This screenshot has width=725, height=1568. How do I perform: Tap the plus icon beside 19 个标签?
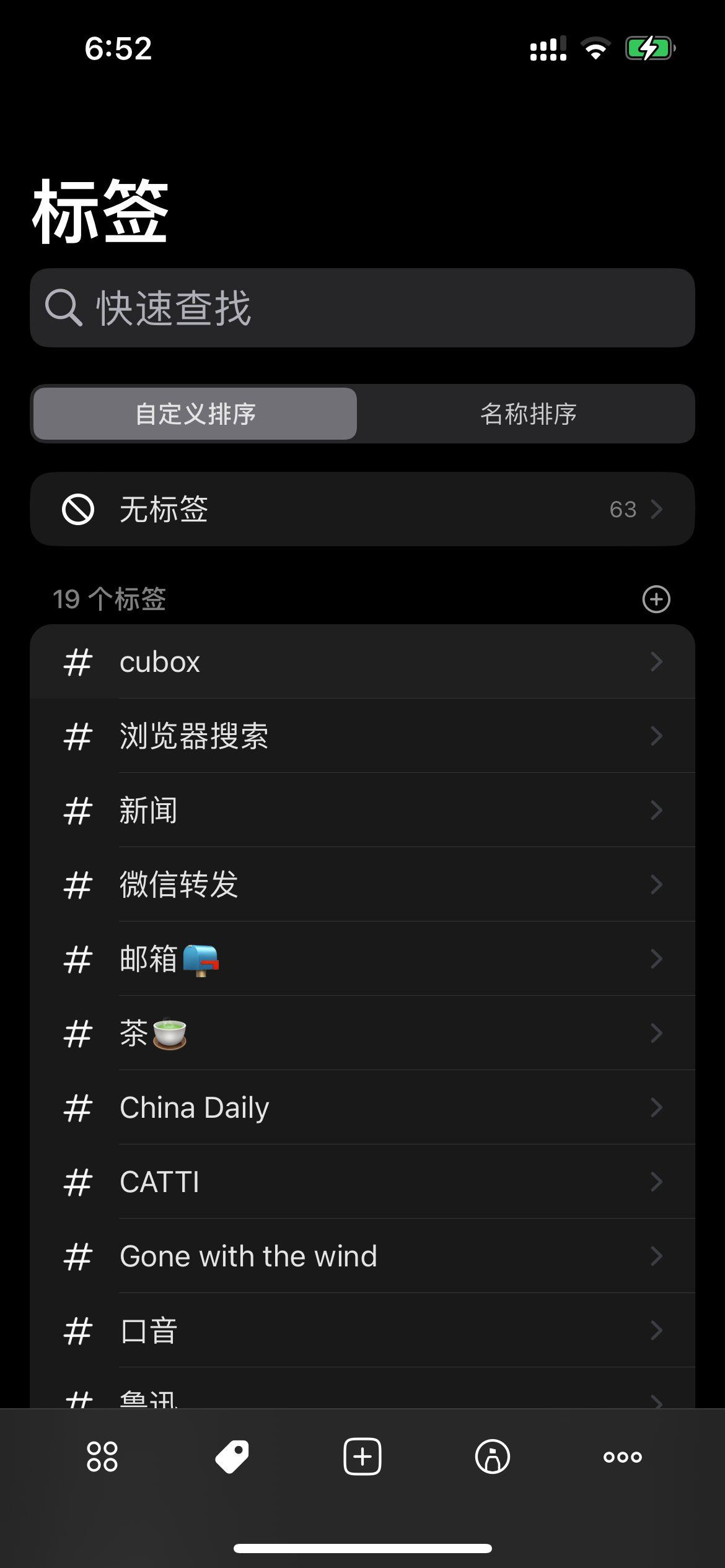(x=657, y=599)
